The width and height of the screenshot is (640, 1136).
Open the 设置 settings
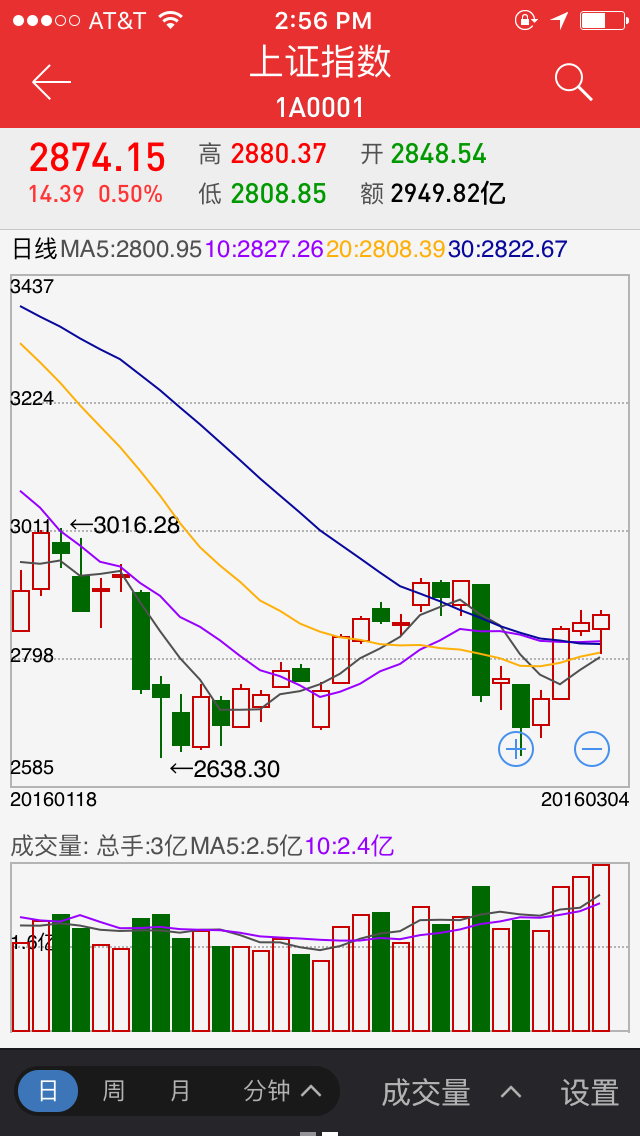589,1092
